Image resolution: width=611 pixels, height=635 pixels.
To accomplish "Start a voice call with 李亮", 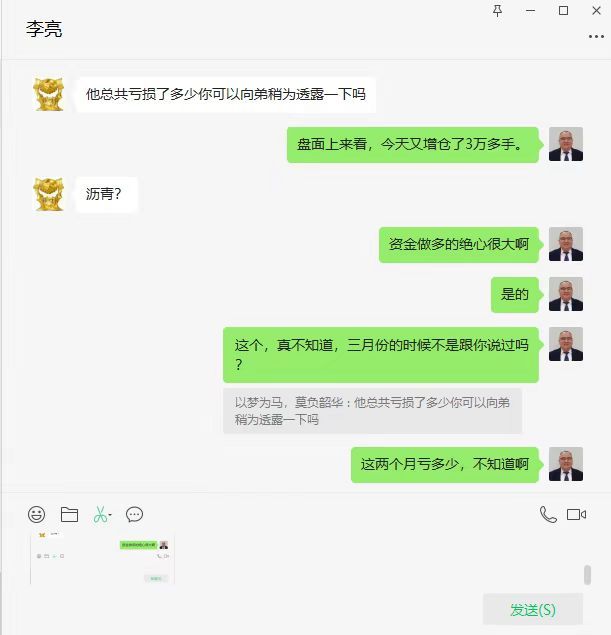I will click(x=548, y=514).
